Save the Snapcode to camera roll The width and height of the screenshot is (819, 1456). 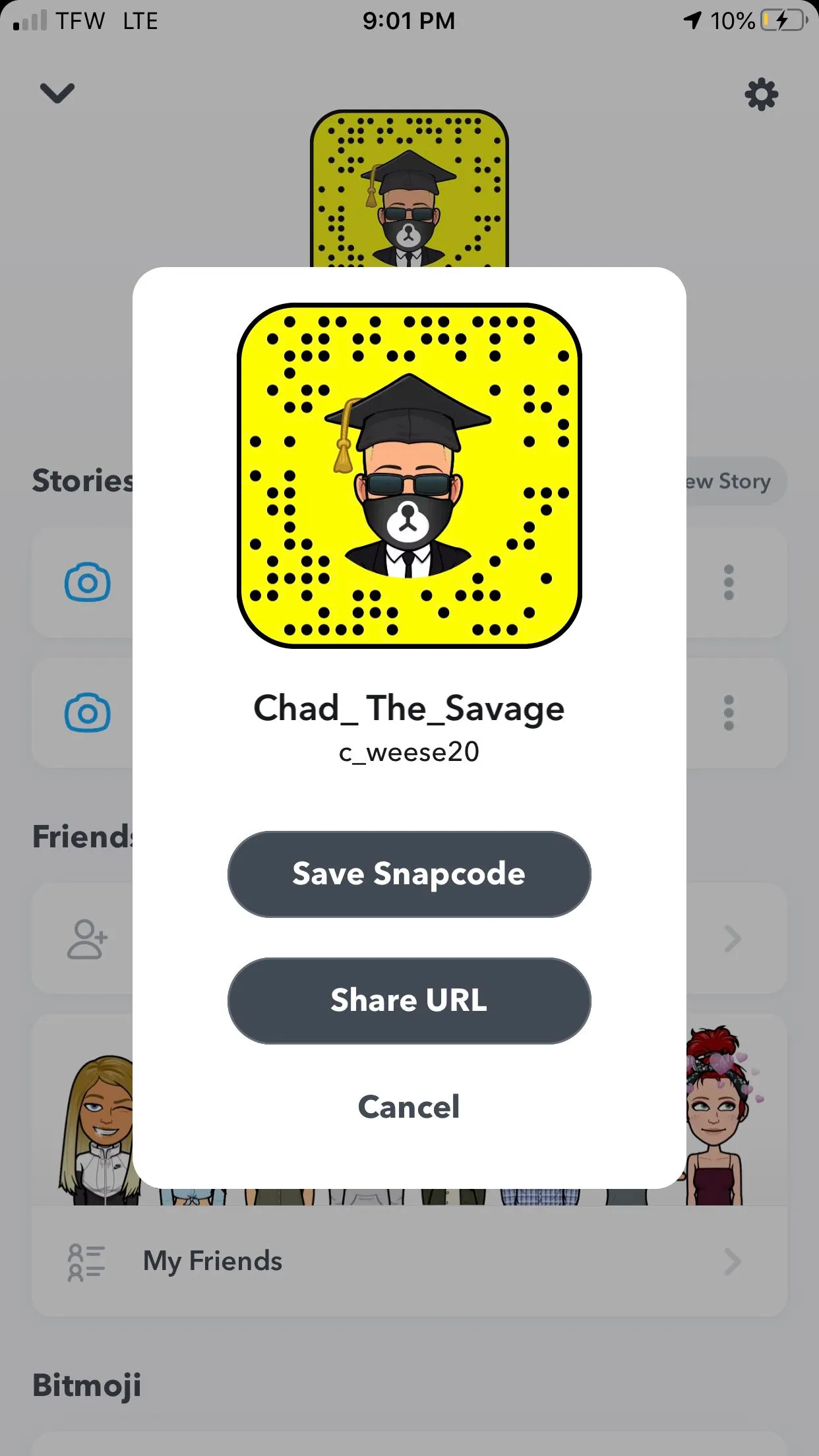coord(409,874)
